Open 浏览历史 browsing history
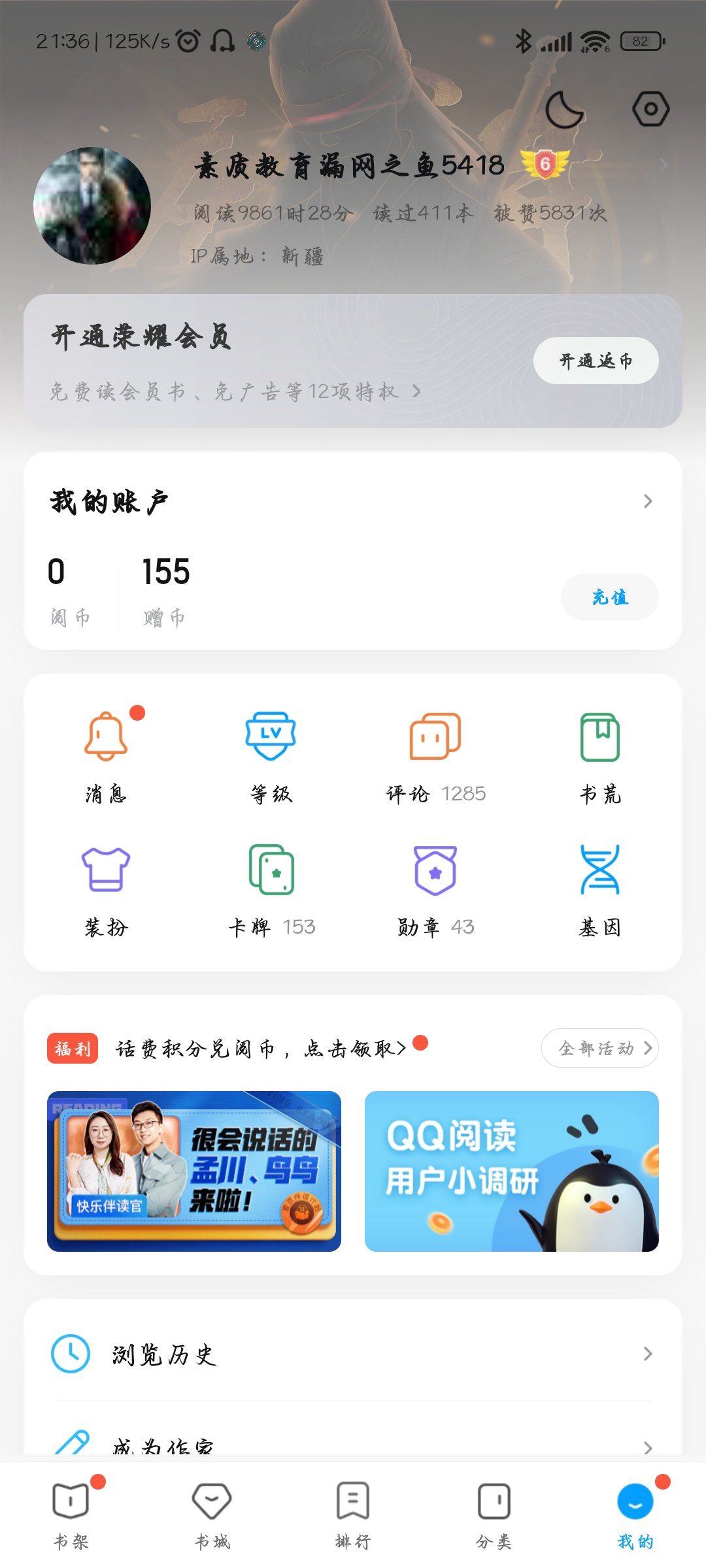706x1568 pixels. click(353, 1354)
